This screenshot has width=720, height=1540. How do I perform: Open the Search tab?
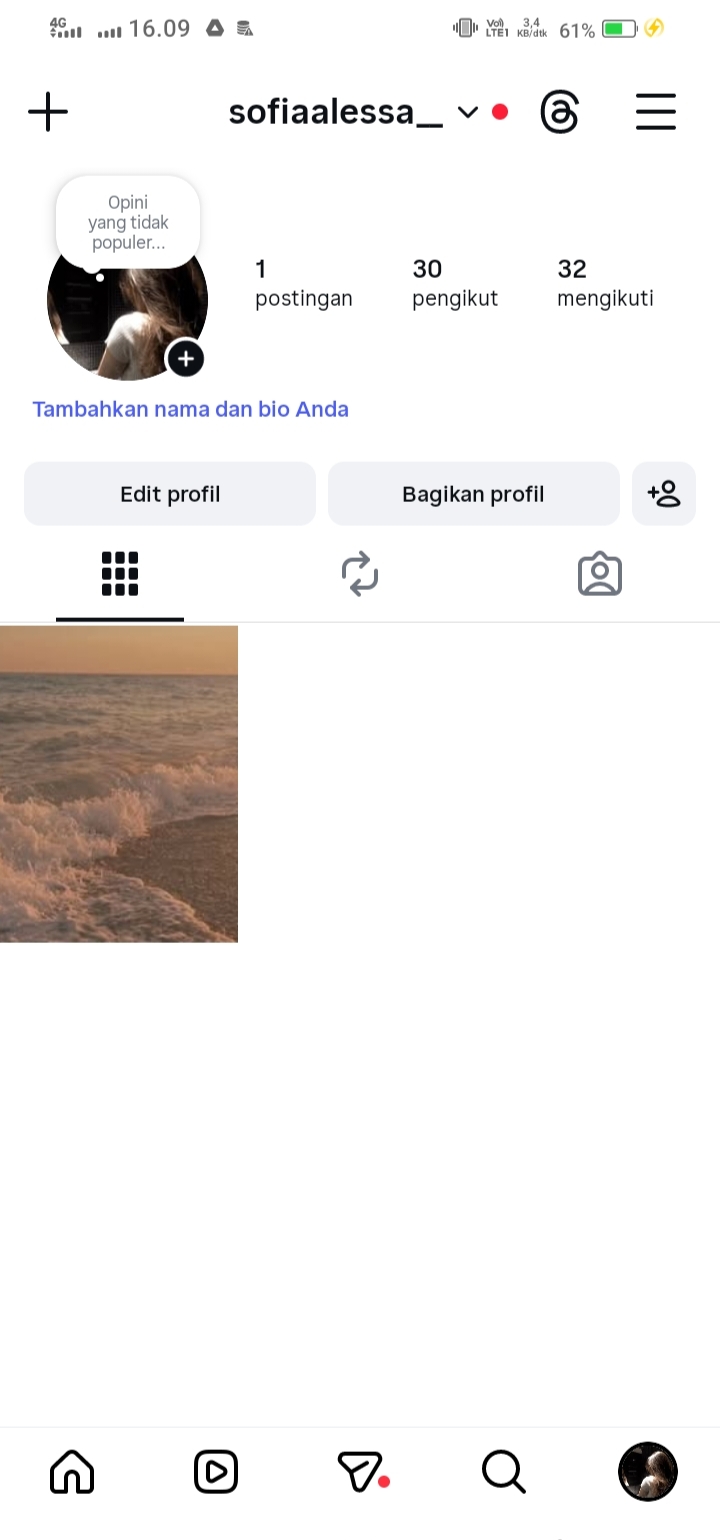[503, 1472]
